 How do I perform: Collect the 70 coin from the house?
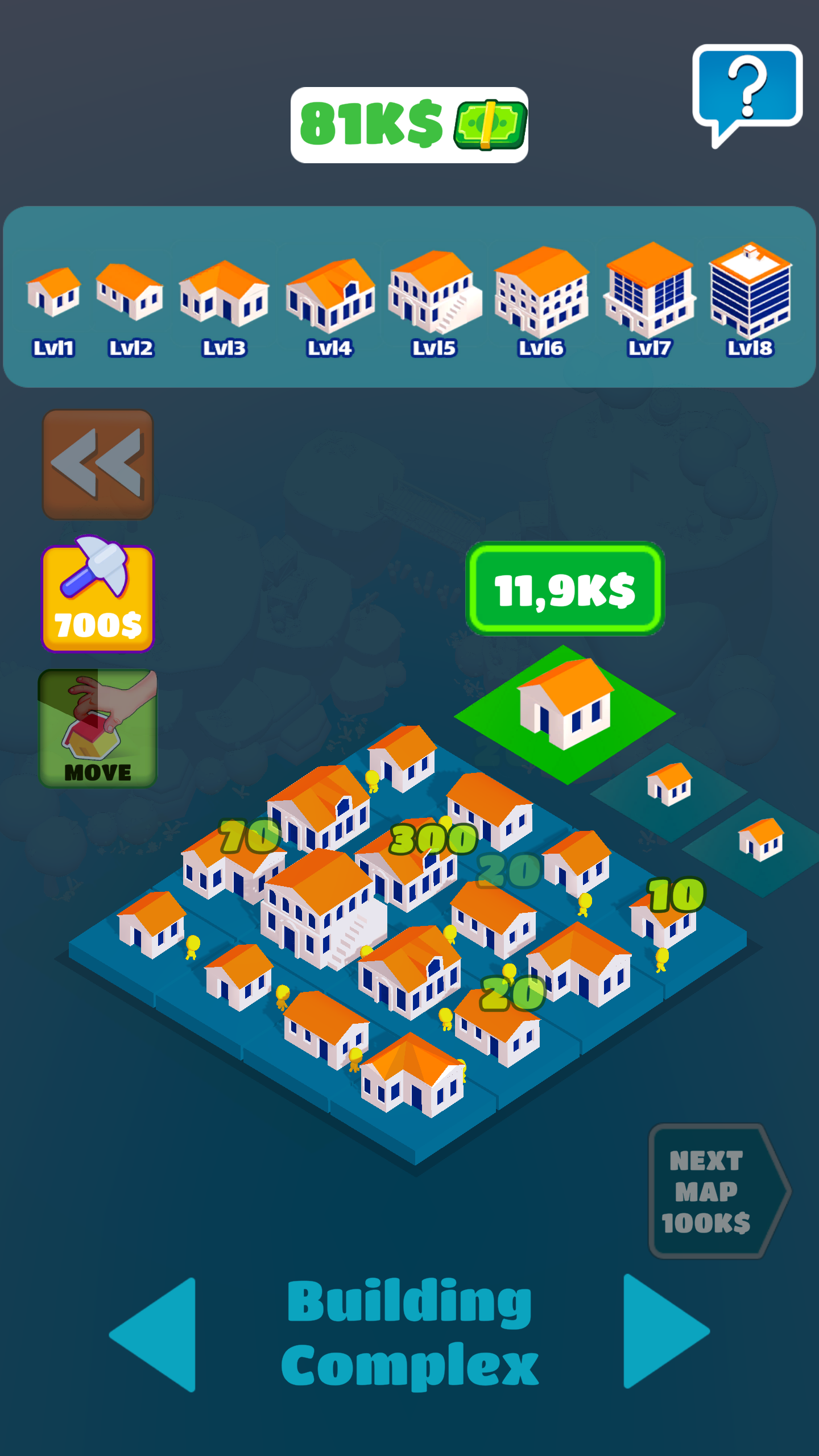click(250, 836)
